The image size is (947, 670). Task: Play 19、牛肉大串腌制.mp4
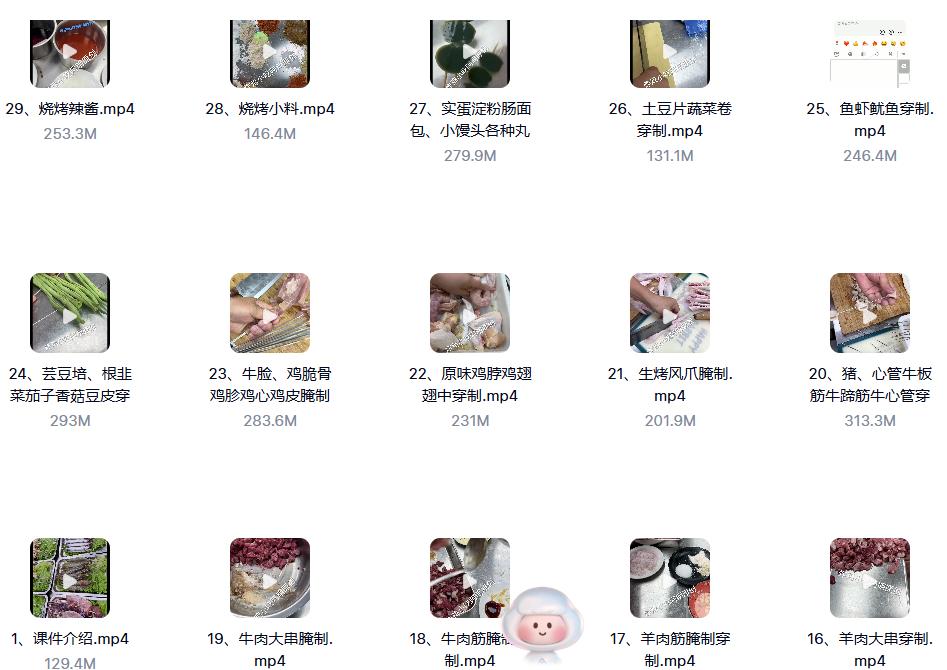[x=270, y=579]
